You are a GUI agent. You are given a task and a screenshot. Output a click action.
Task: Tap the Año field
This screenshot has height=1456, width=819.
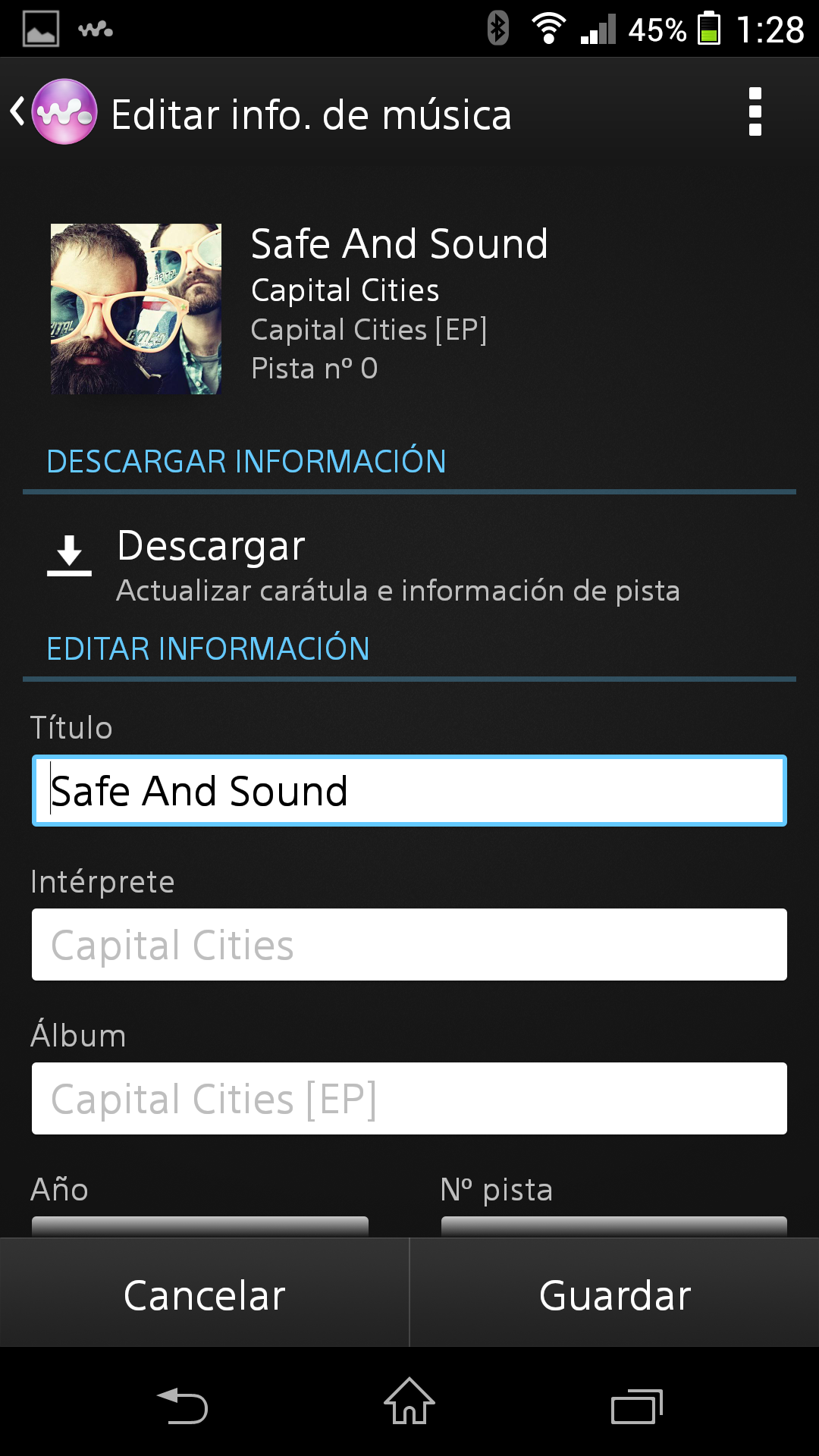coord(200,1226)
